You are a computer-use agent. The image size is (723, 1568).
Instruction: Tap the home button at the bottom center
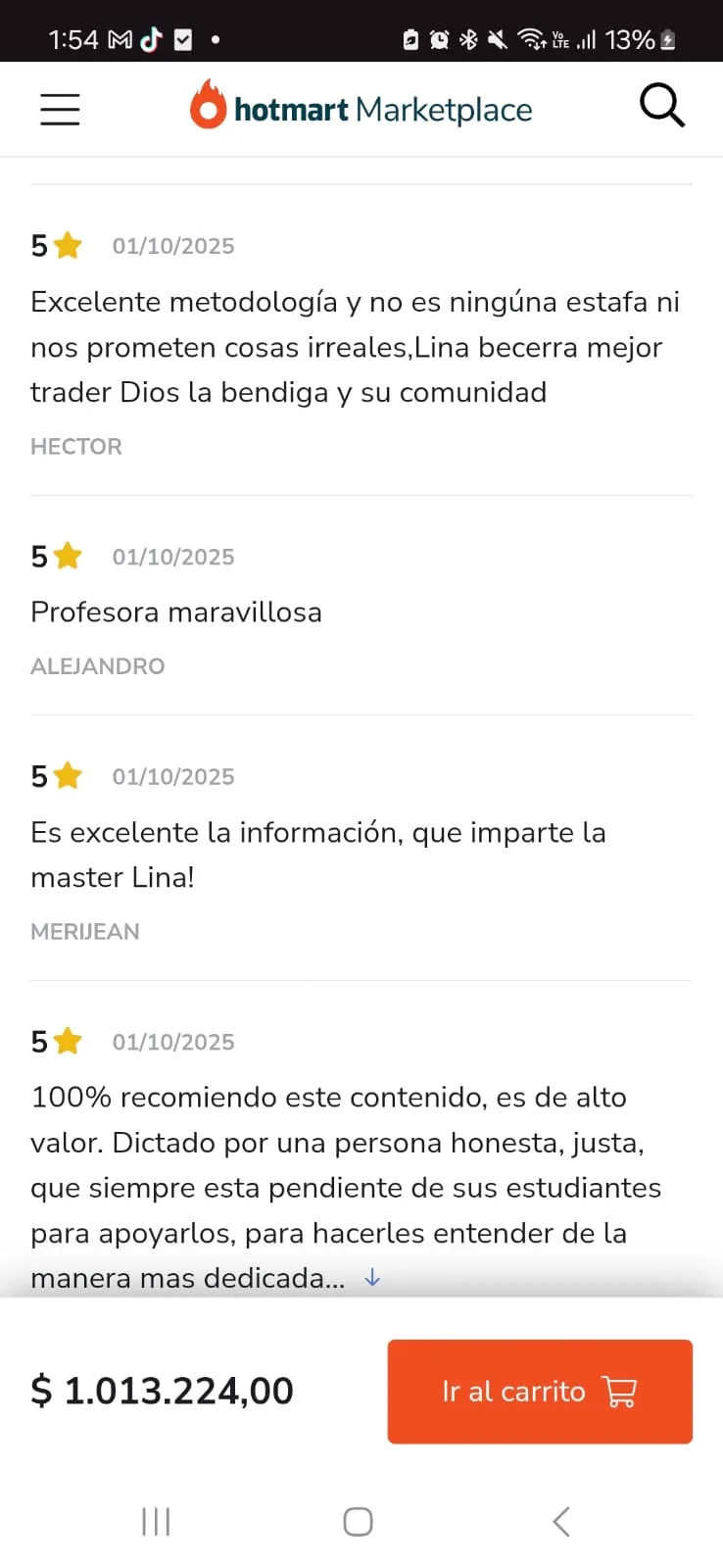pyautogui.click(x=358, y=1521)
